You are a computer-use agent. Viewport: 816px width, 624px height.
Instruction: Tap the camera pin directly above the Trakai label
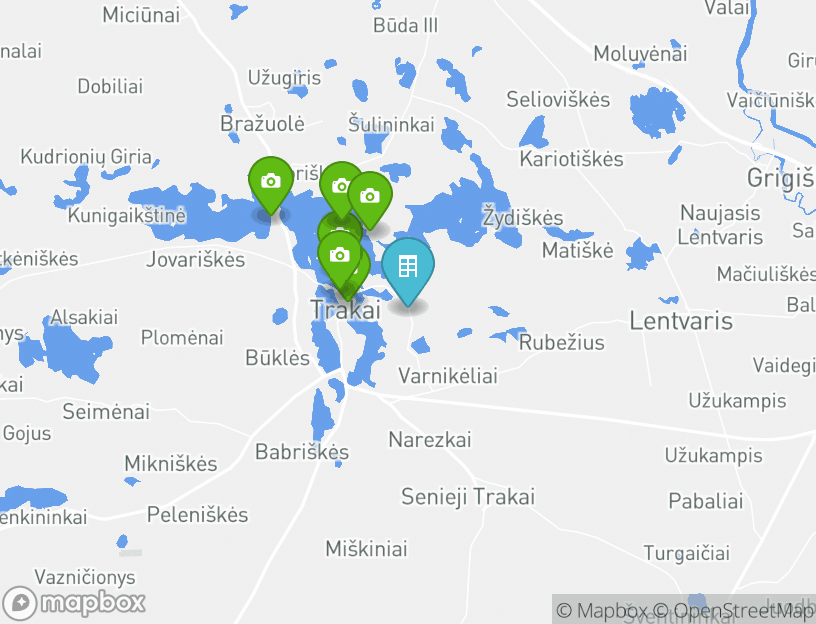pos(340,255)
